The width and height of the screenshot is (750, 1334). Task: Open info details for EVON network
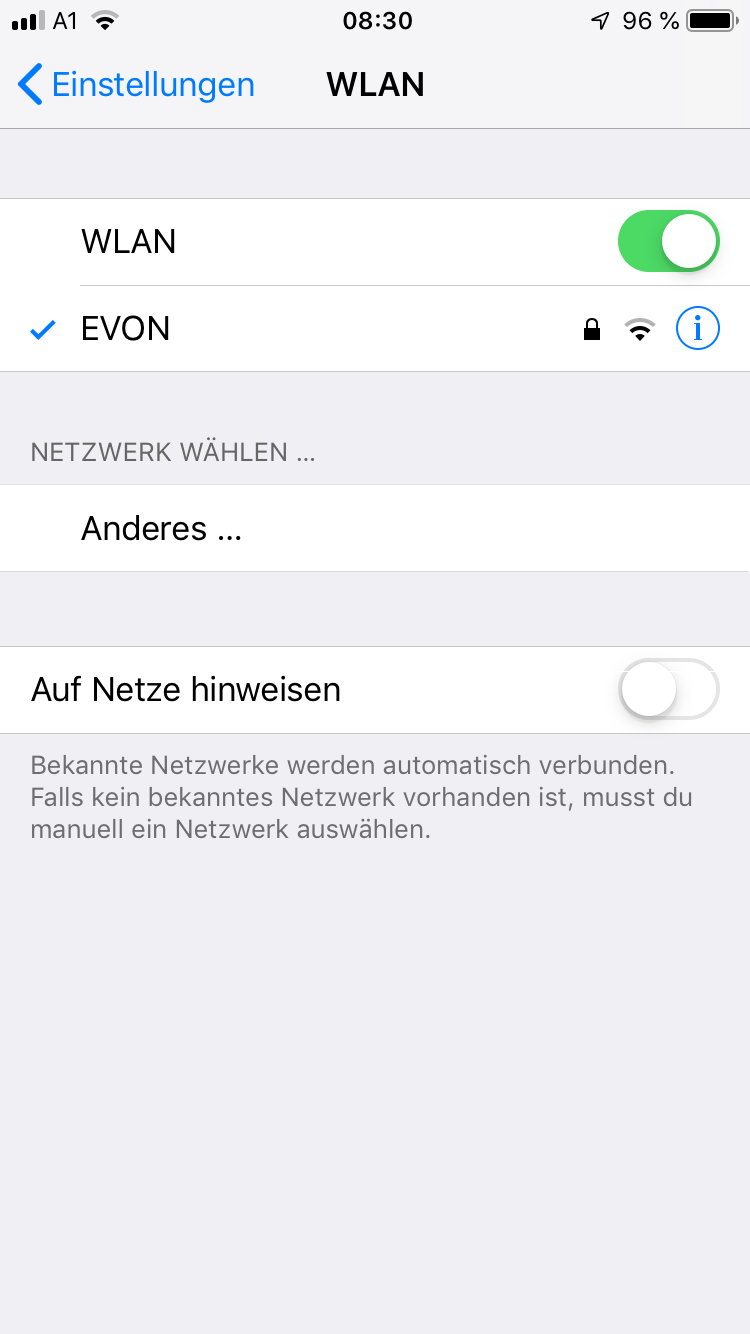697,328
